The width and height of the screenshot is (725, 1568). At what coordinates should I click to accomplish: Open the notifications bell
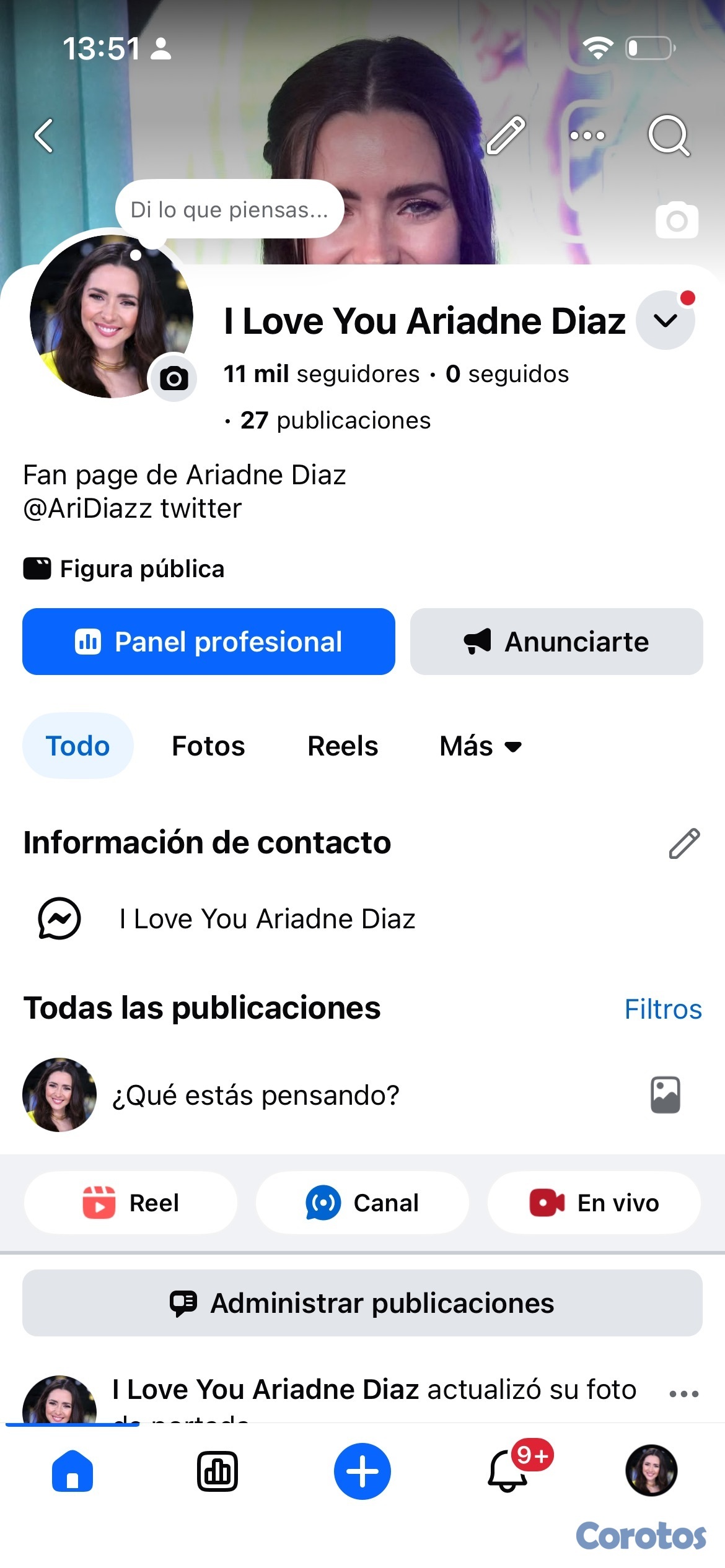[x=508, y=1471]
